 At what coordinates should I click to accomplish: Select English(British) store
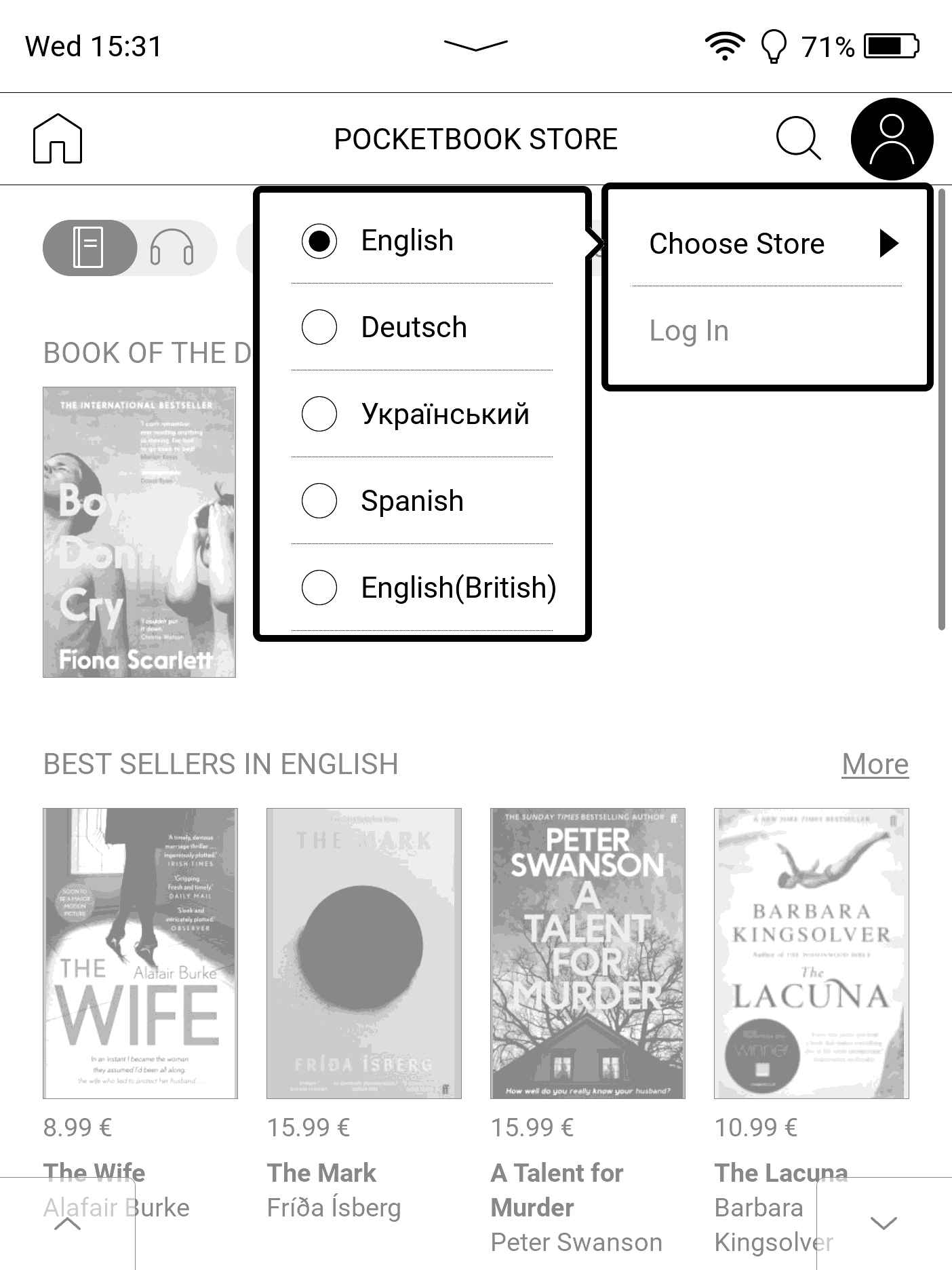458,588
